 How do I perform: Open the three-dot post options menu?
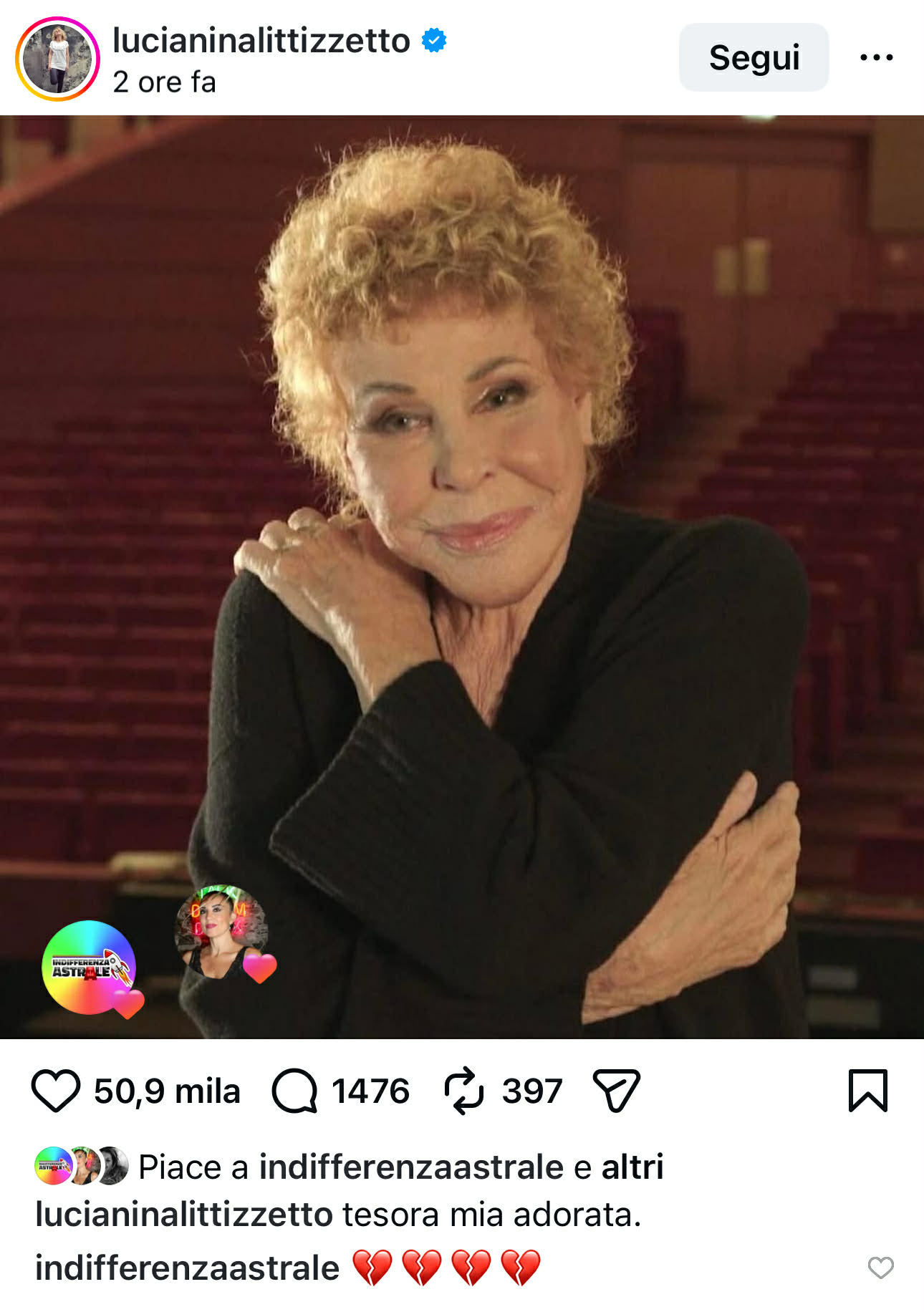pyautogui.click(x=877, y=57)
